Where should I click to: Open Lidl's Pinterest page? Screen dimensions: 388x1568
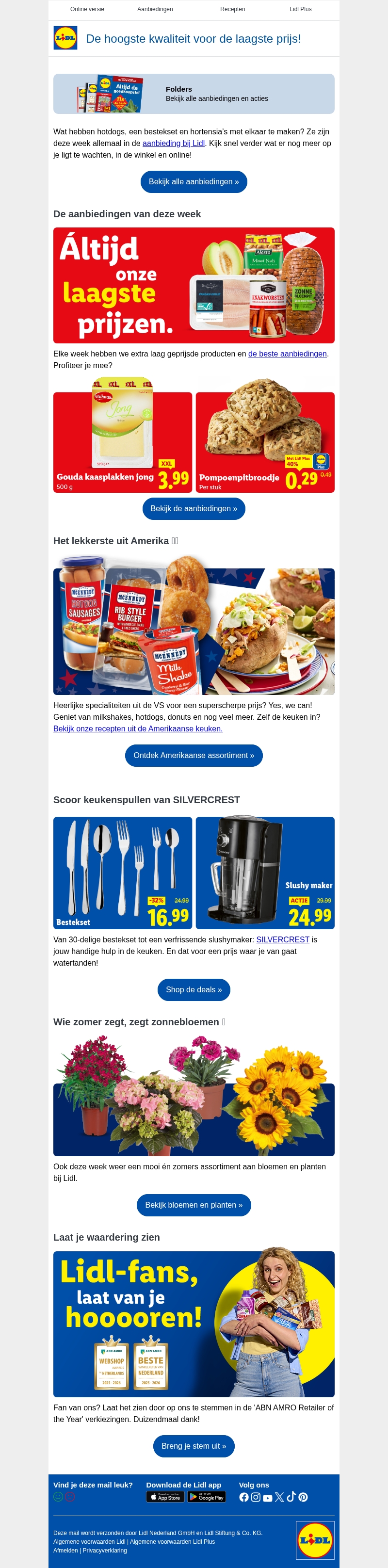303,1497
